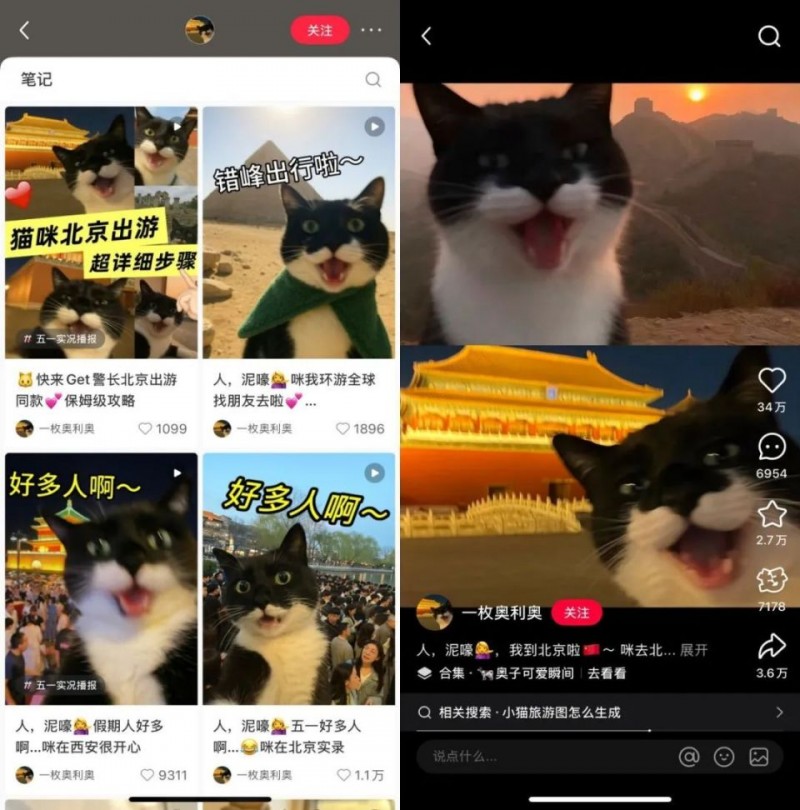Collect the video using the star icon

[770, 513]
